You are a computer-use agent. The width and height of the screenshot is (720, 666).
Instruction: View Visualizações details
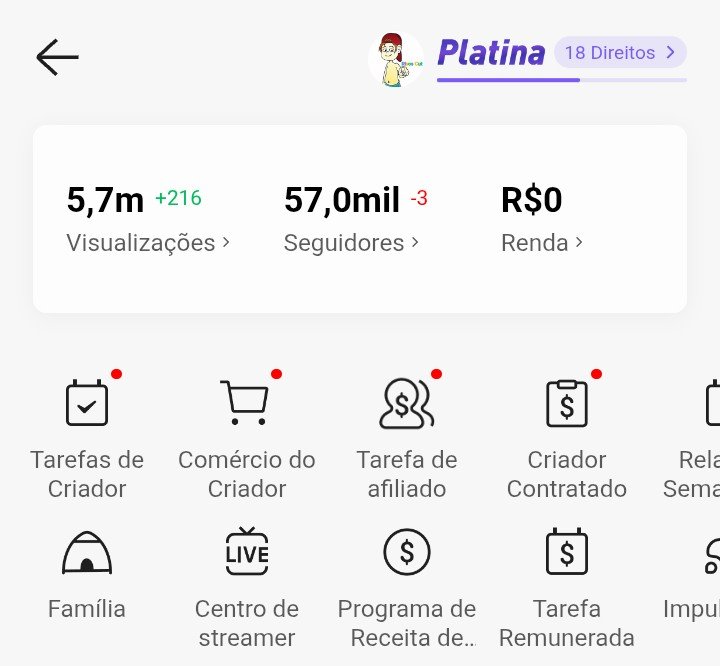147,243
